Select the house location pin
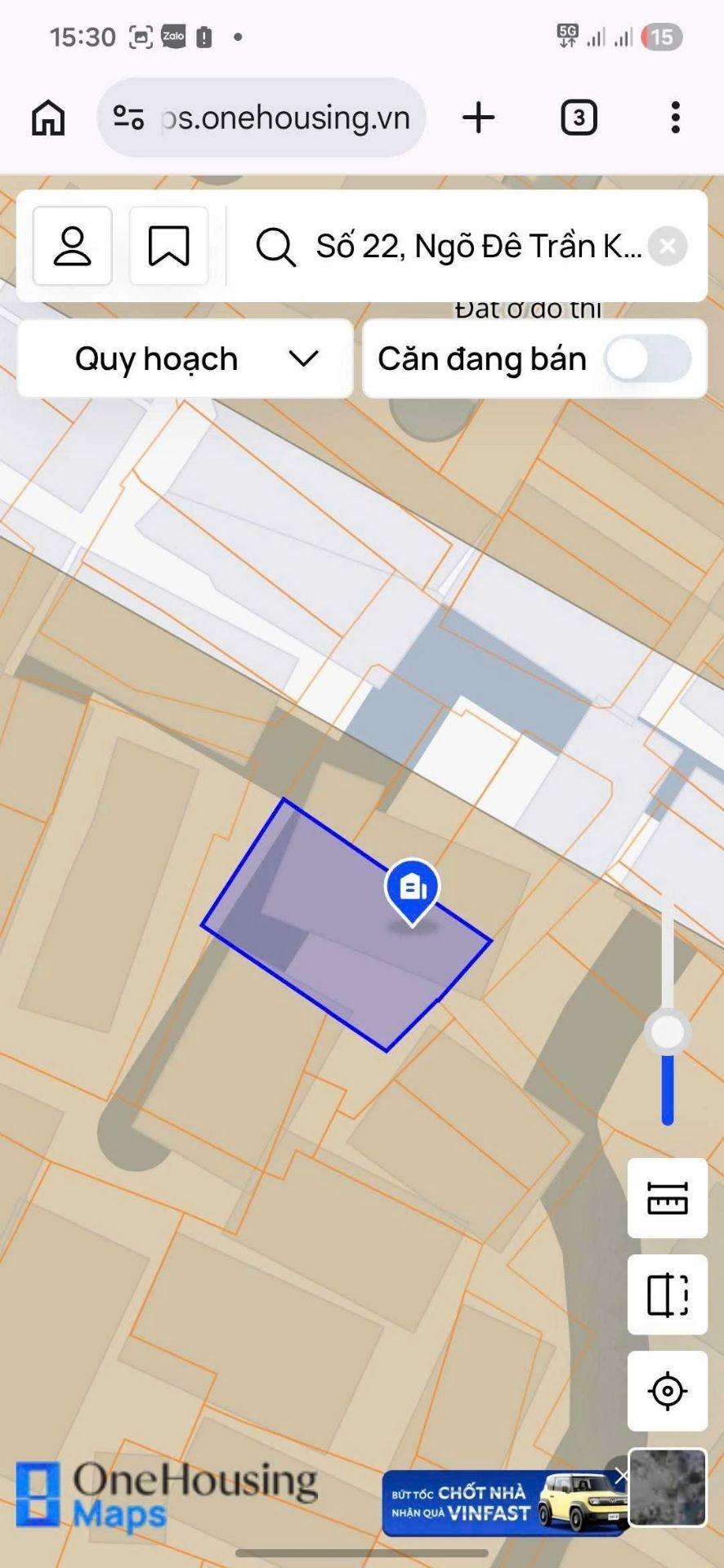Image resolution: width=724 pixels, height=1568 pixels. pyautogui.click(x=413, y=889)
